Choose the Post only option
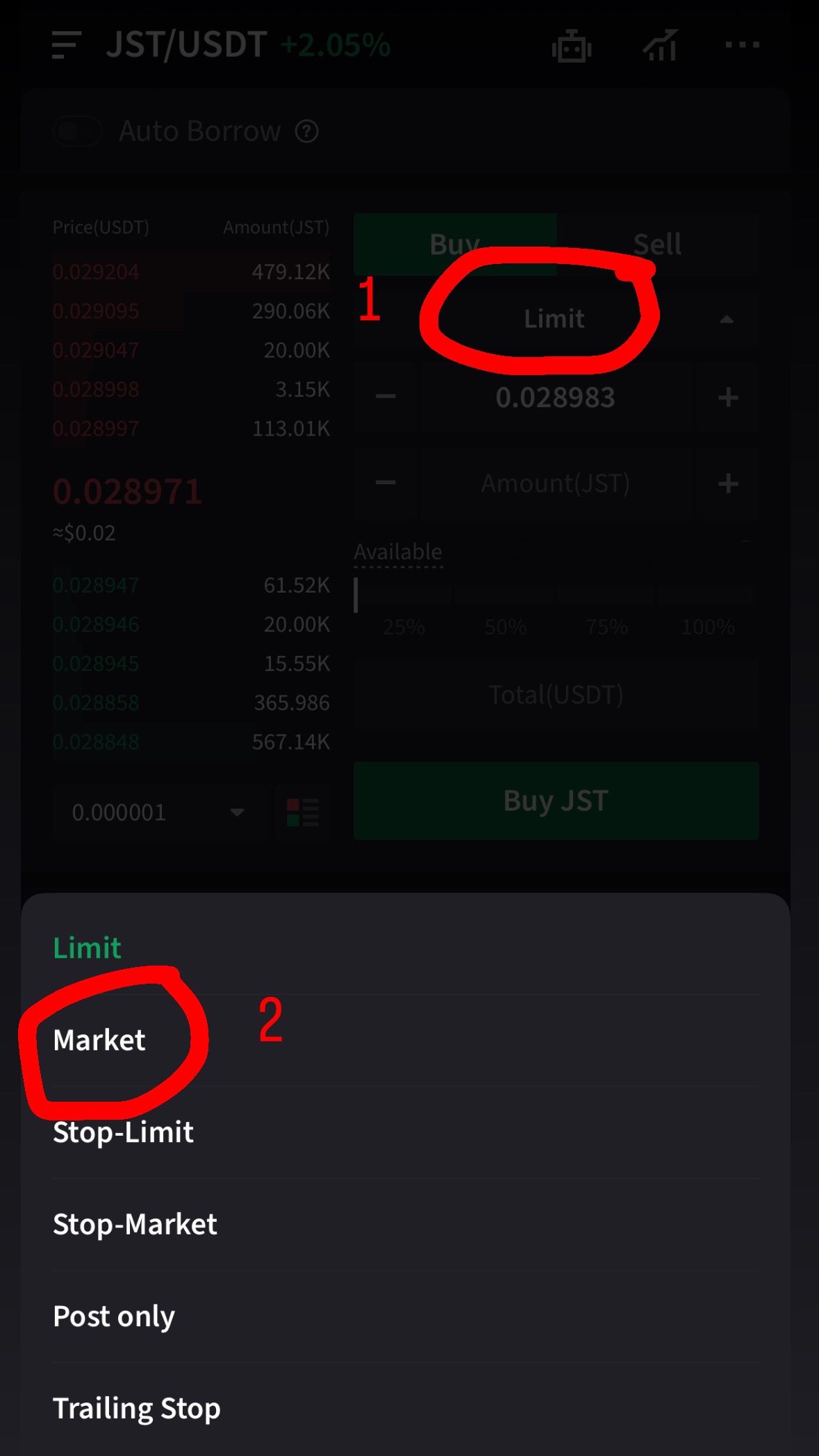819x1456 pixels. [x=114, y=1316]
